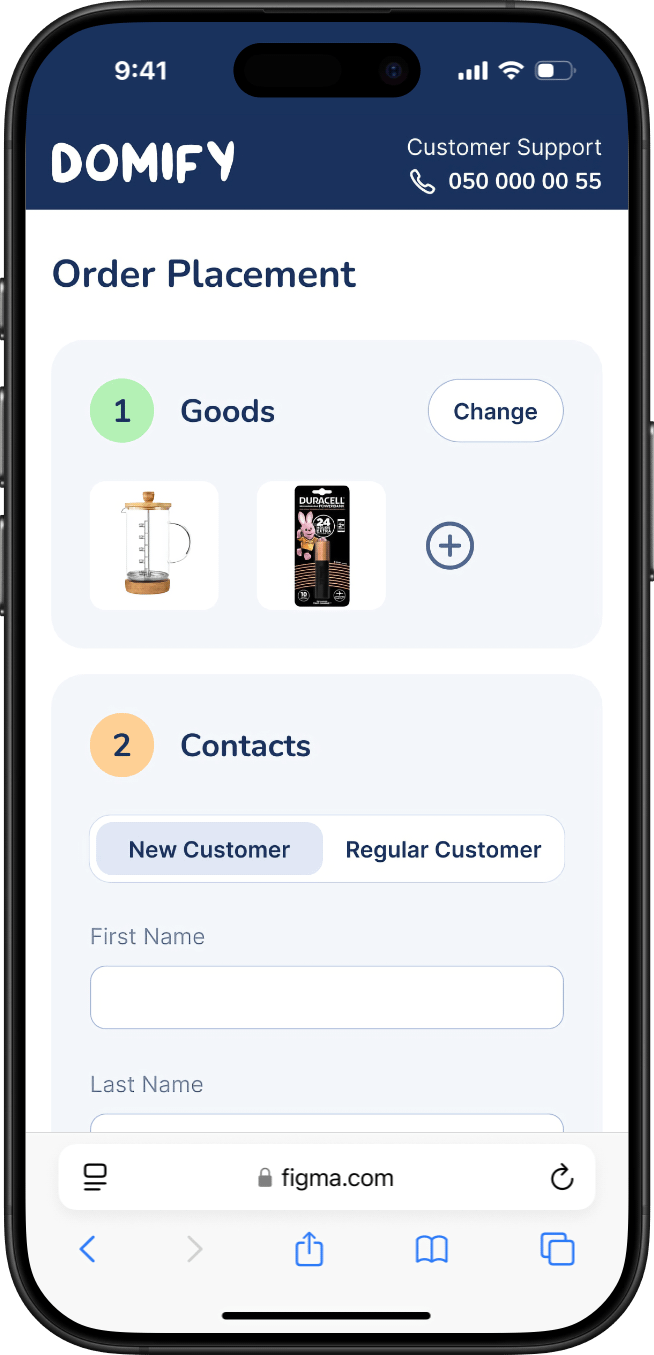Open the page settings menu icon

(95, 1177)
